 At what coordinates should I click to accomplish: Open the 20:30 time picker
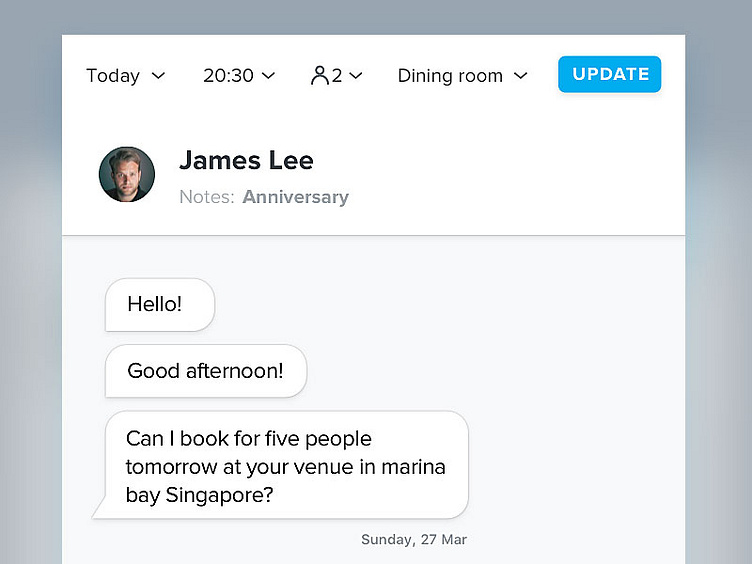(238, 76)
